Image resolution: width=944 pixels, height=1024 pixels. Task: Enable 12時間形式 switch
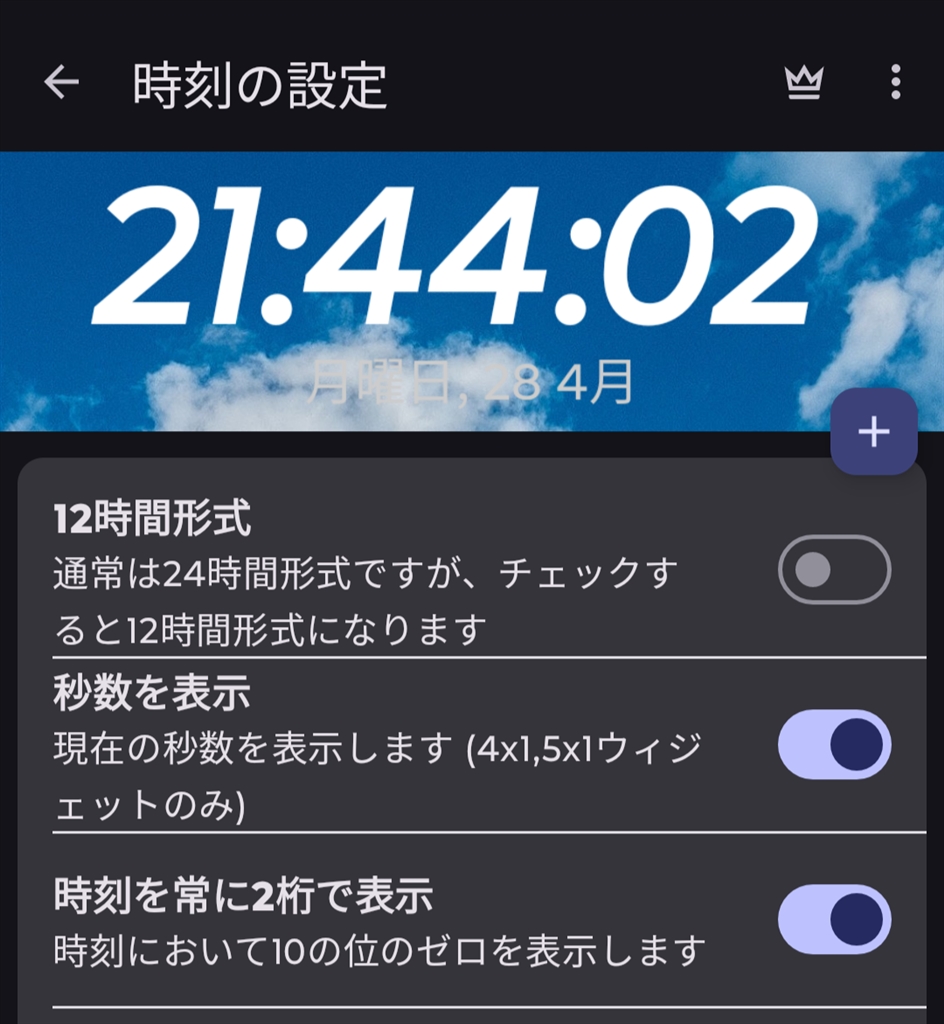click(834, 570)
